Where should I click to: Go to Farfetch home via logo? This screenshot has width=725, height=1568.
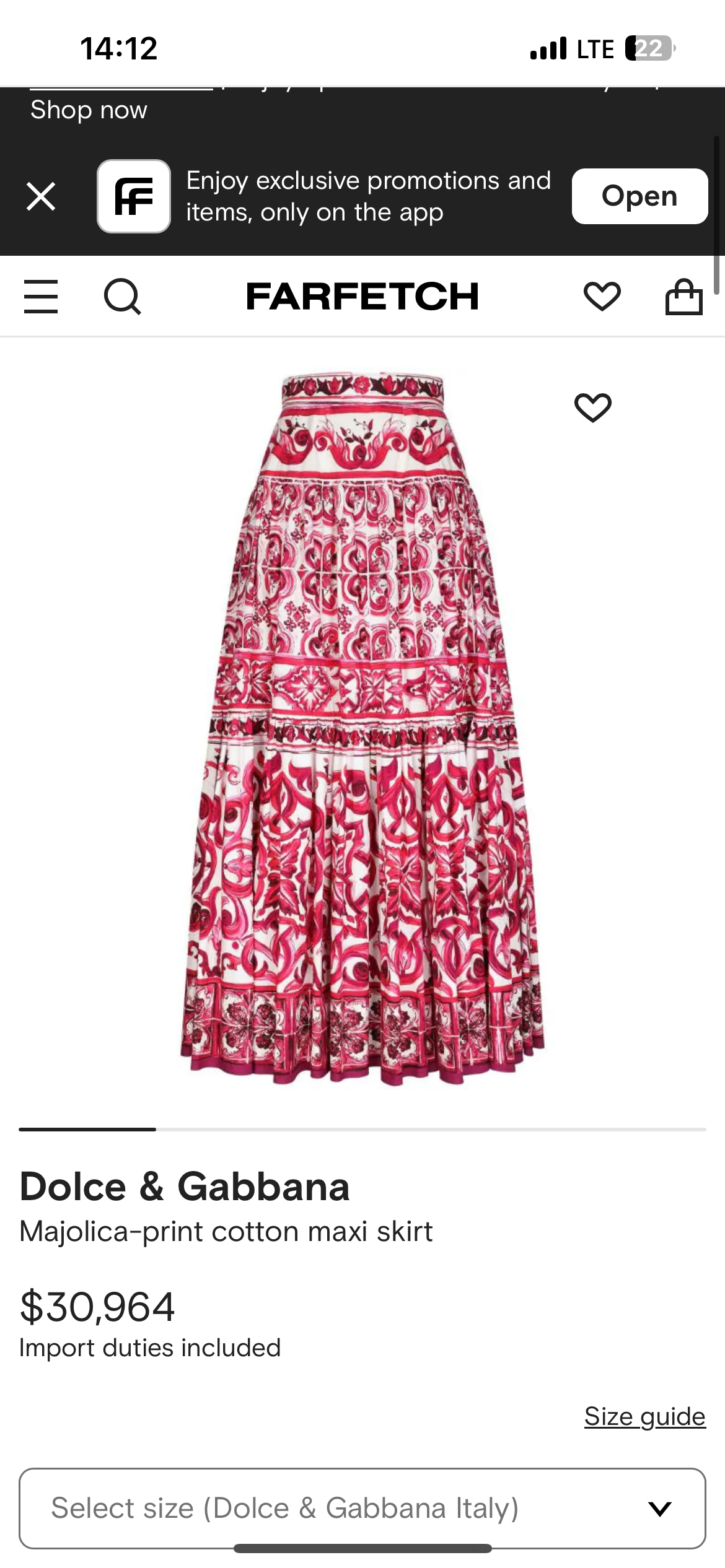pos(362,296)
